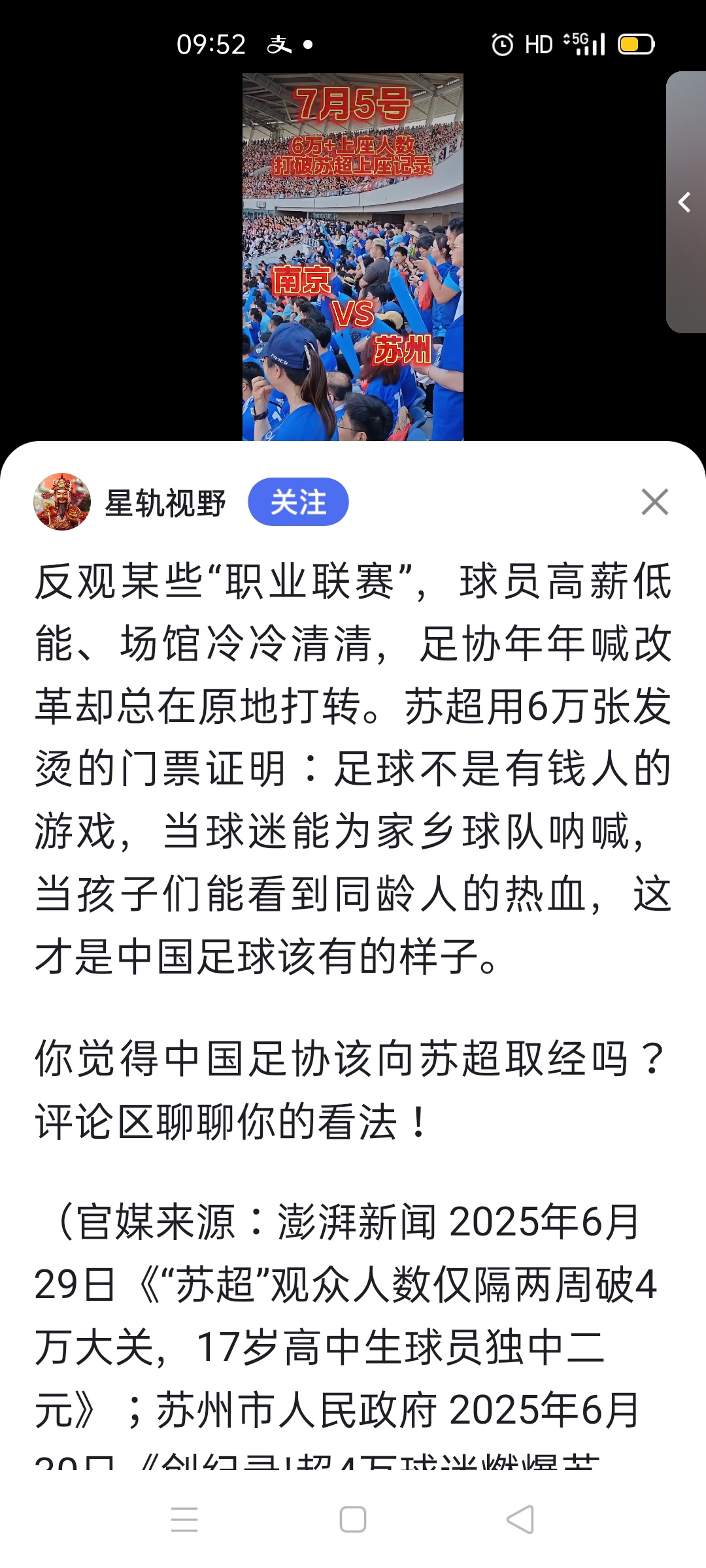706x1568 pixels.
Task: Close the post text panel
Action: (x=654, y=502)
